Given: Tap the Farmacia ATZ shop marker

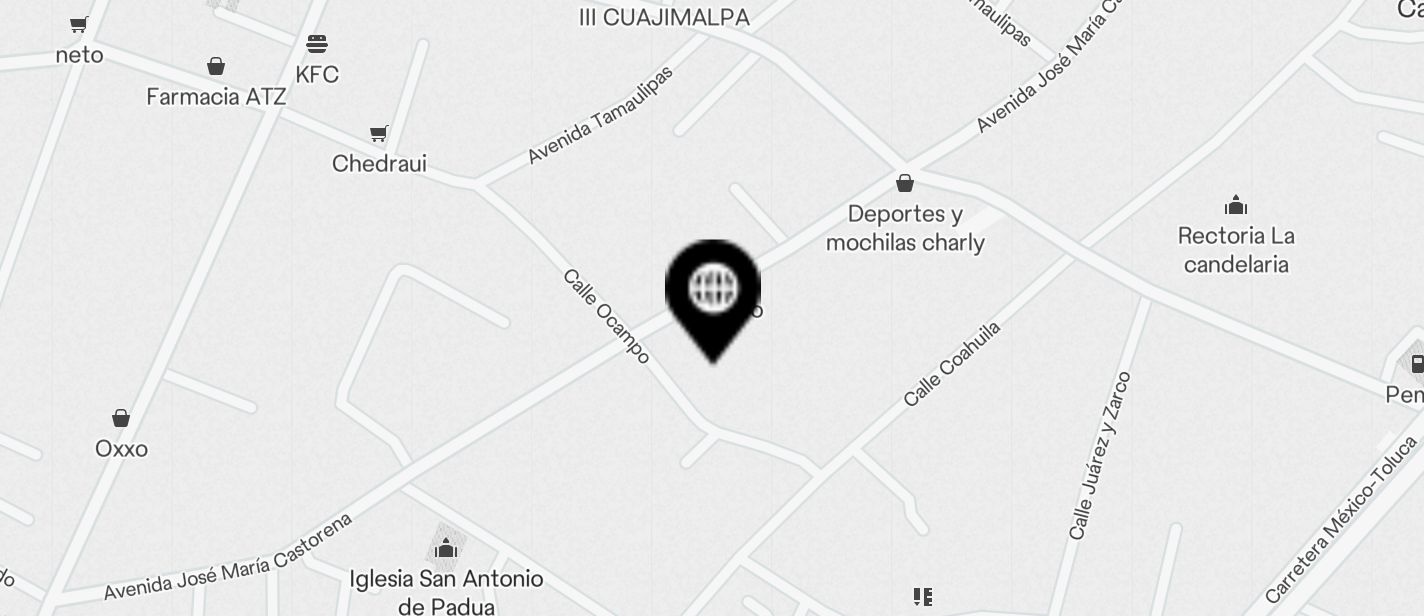Looking at the screenshot, I should [216, 68].
